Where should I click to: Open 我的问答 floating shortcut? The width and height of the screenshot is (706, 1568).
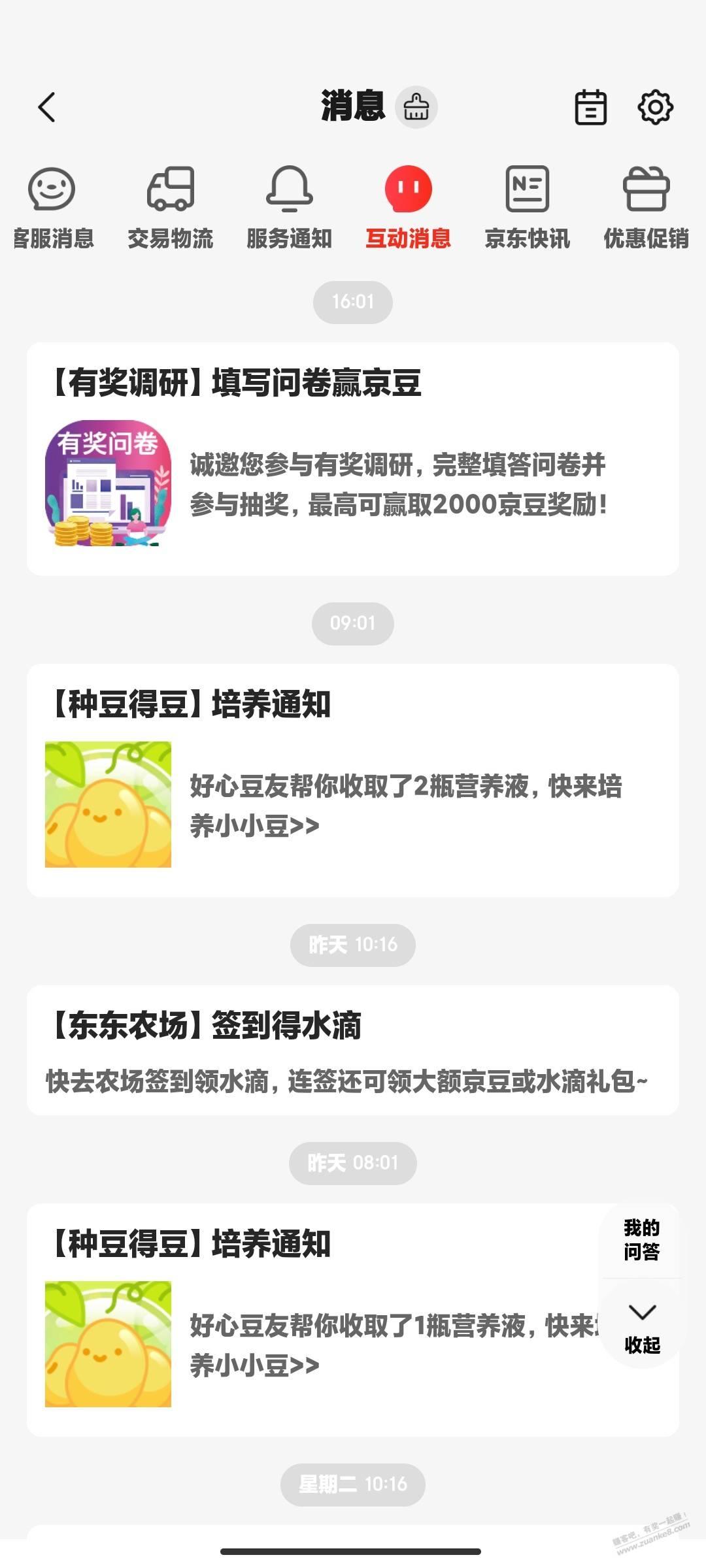click(641, 1239)
